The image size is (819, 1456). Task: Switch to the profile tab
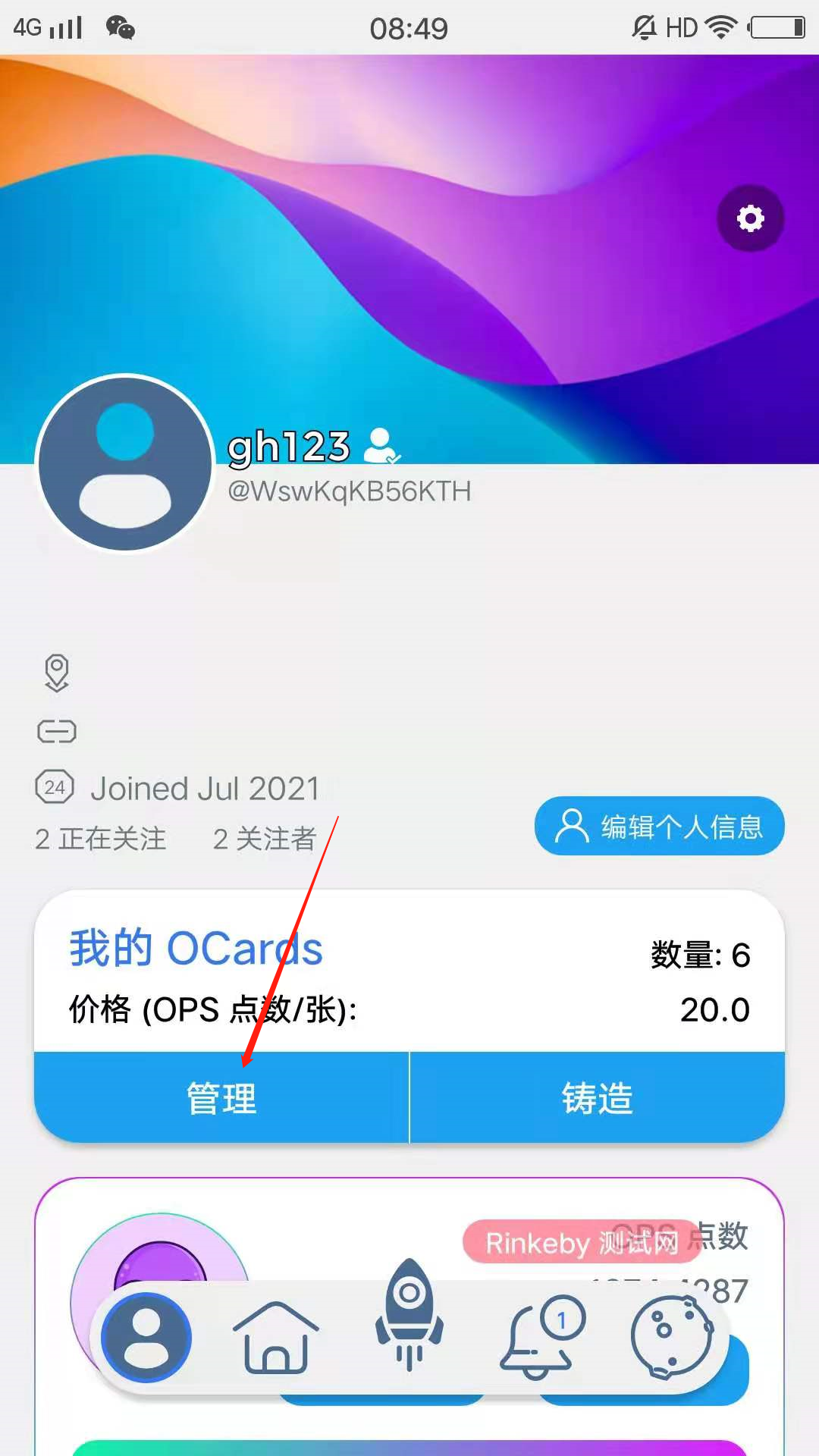pyautogui.click(x=146, y=1337)
